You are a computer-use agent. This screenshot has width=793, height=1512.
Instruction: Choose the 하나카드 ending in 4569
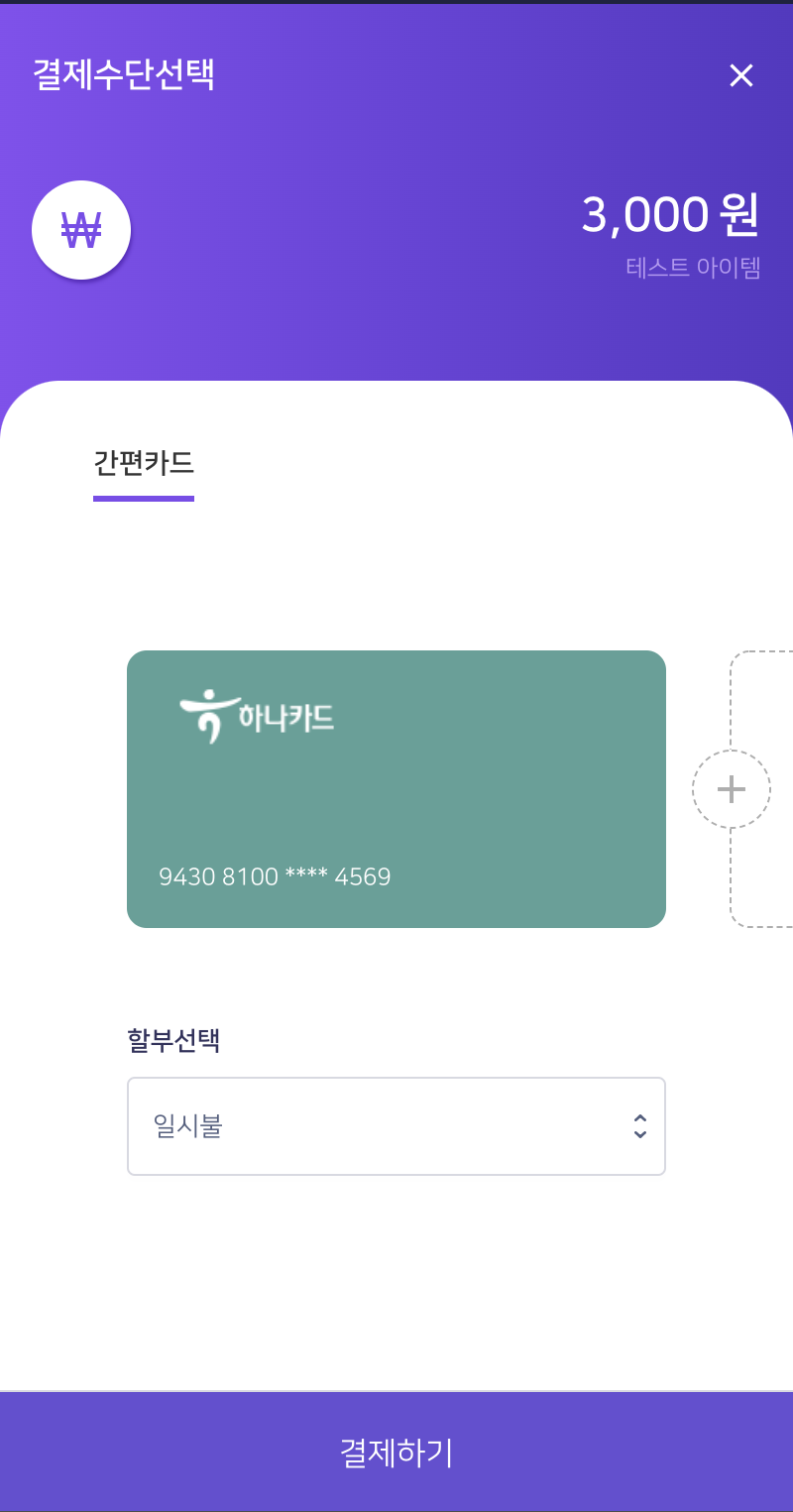click(396, 789)
